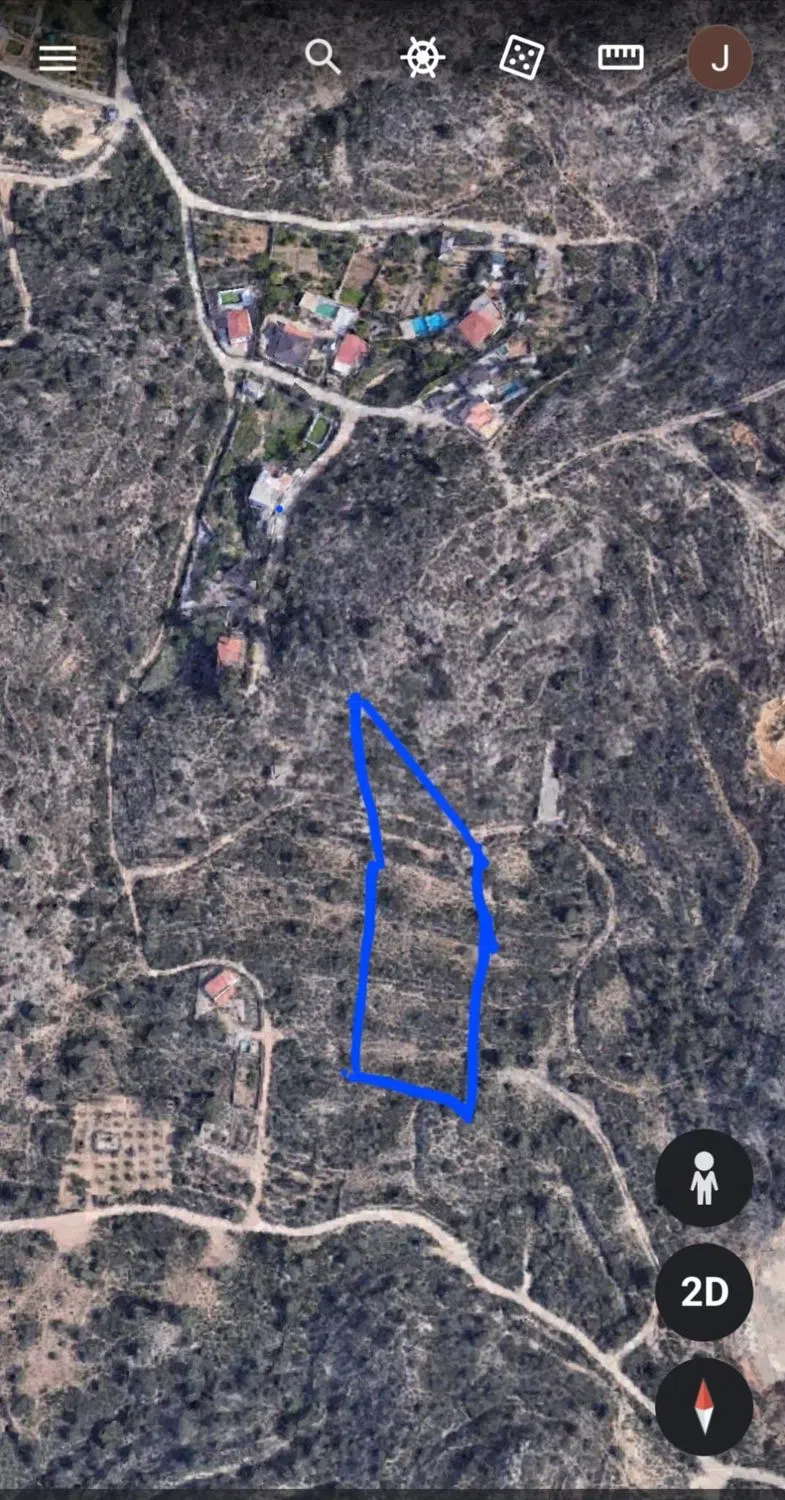This screenshot has width=785, height=1500.
Task: Open the hamburger menu
Action: (57, 58)
